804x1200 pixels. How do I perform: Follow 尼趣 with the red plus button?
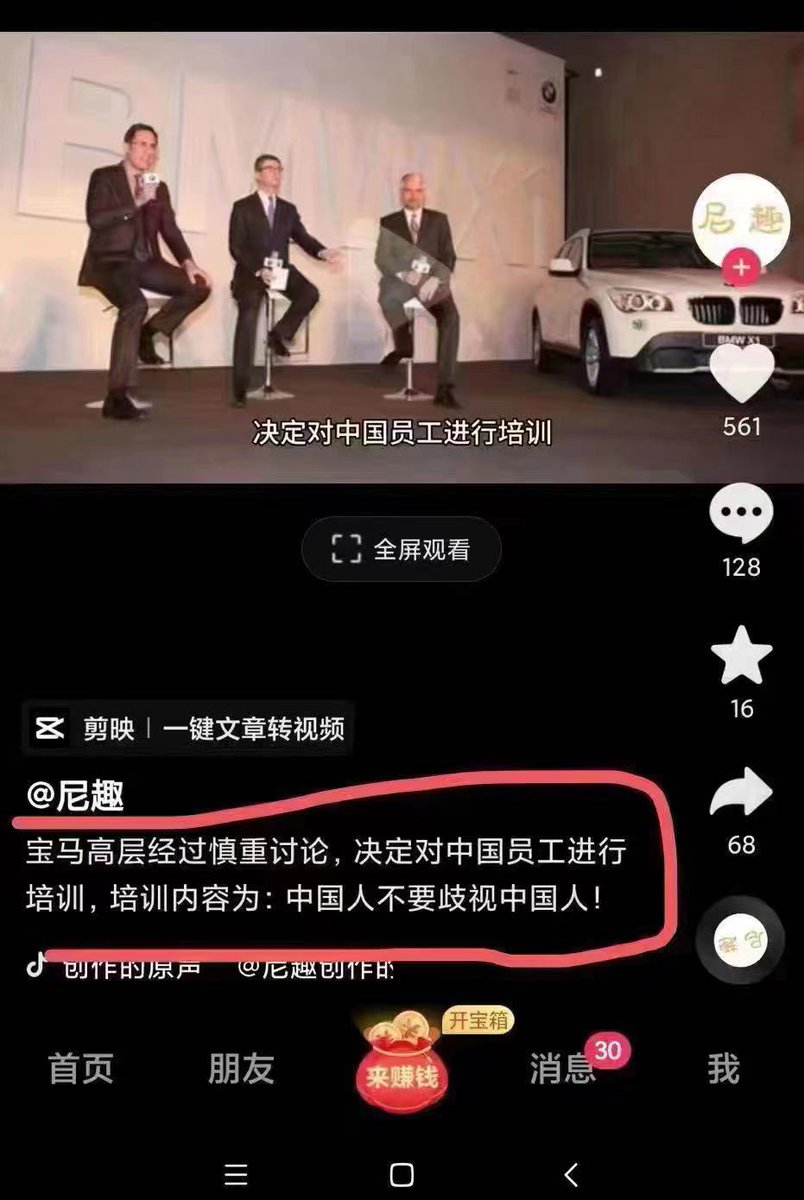[741, 268]
